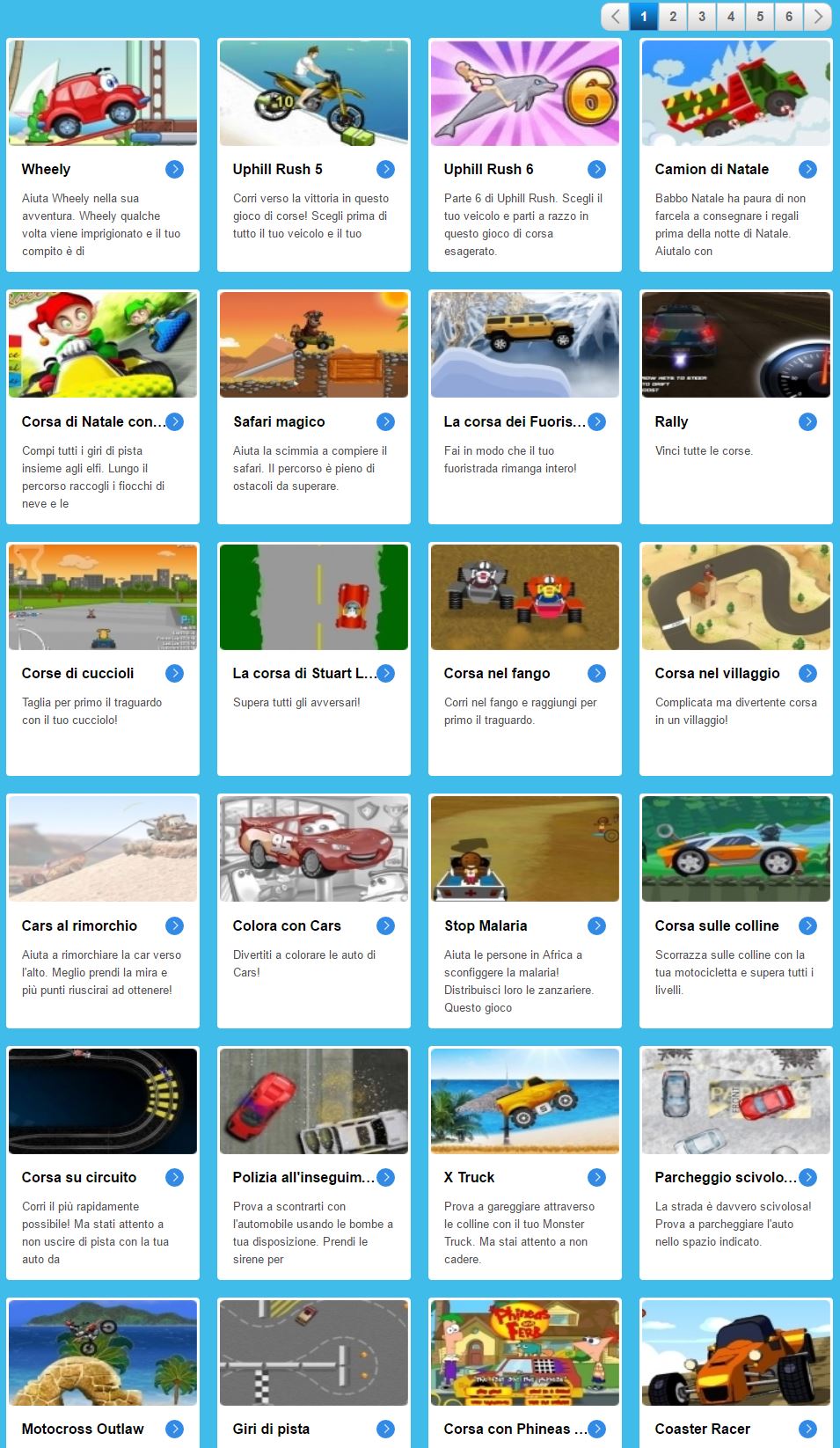Screen dimensions: 840x1448
Task: Open Camion di Natale game
Action: coord(736,93)
